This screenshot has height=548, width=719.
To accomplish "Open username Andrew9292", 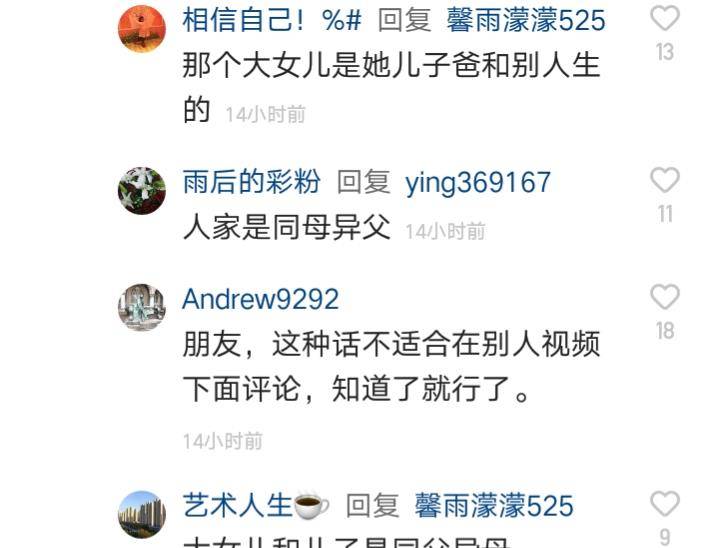I will 260,299.
